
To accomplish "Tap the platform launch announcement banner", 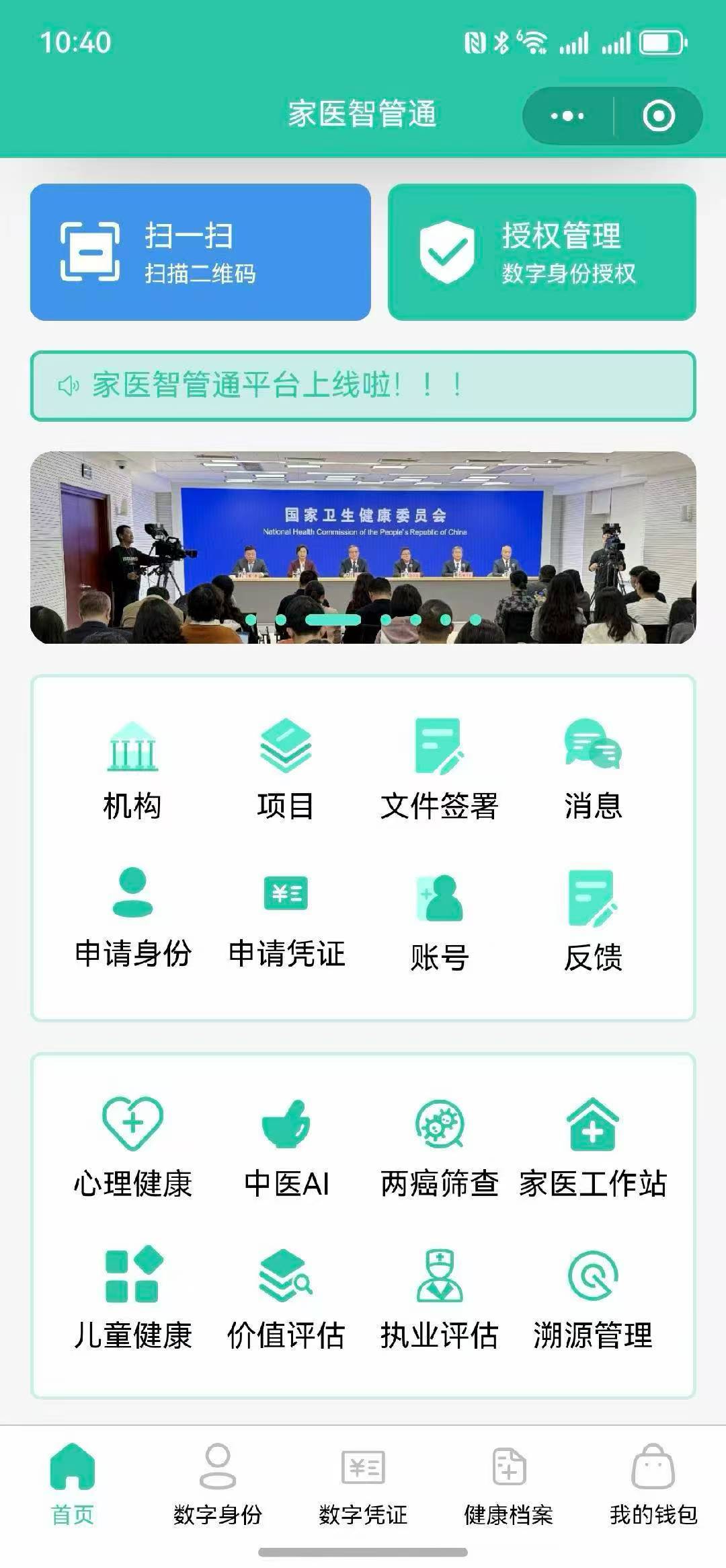I will [363, 385].
